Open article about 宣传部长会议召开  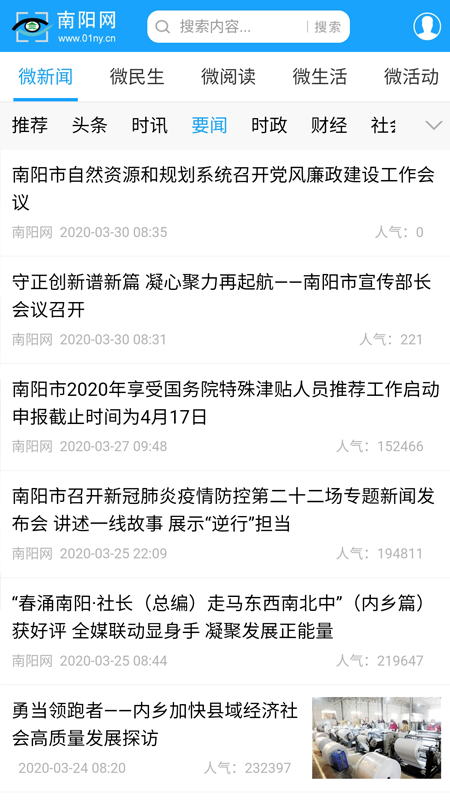[225, 309]
